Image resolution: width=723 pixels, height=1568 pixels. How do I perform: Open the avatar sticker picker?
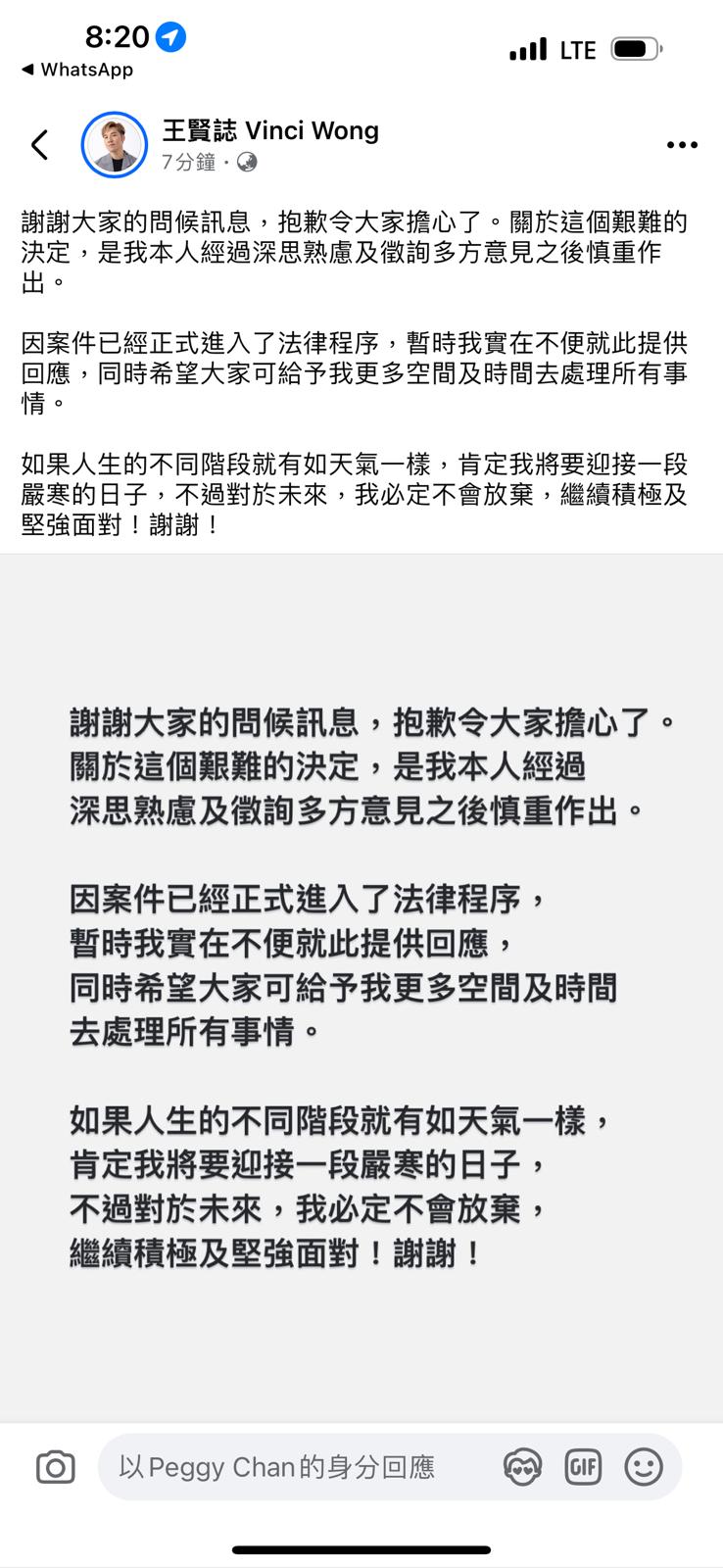point(522,1467)
